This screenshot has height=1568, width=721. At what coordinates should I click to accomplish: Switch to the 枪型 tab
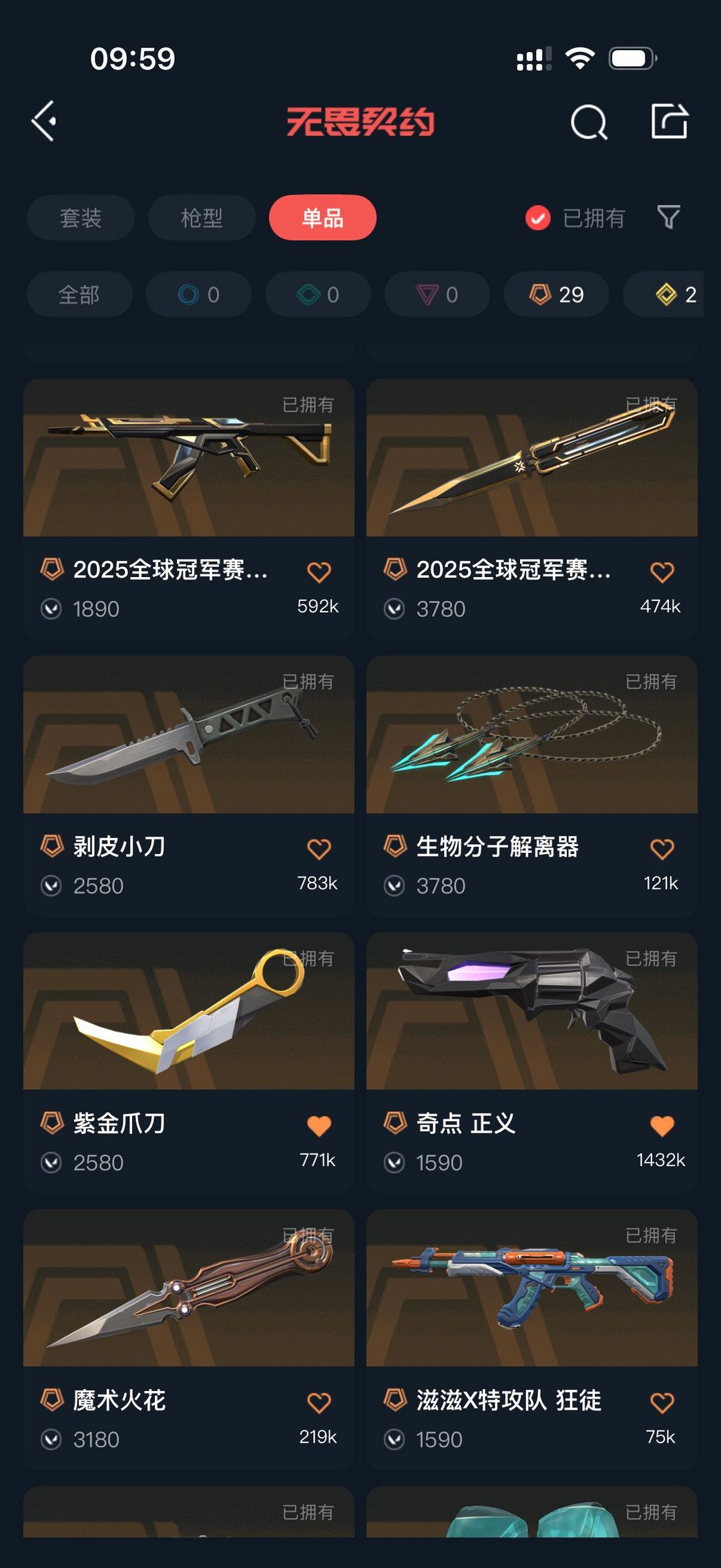pyautogui.click(x=202, y=218)
